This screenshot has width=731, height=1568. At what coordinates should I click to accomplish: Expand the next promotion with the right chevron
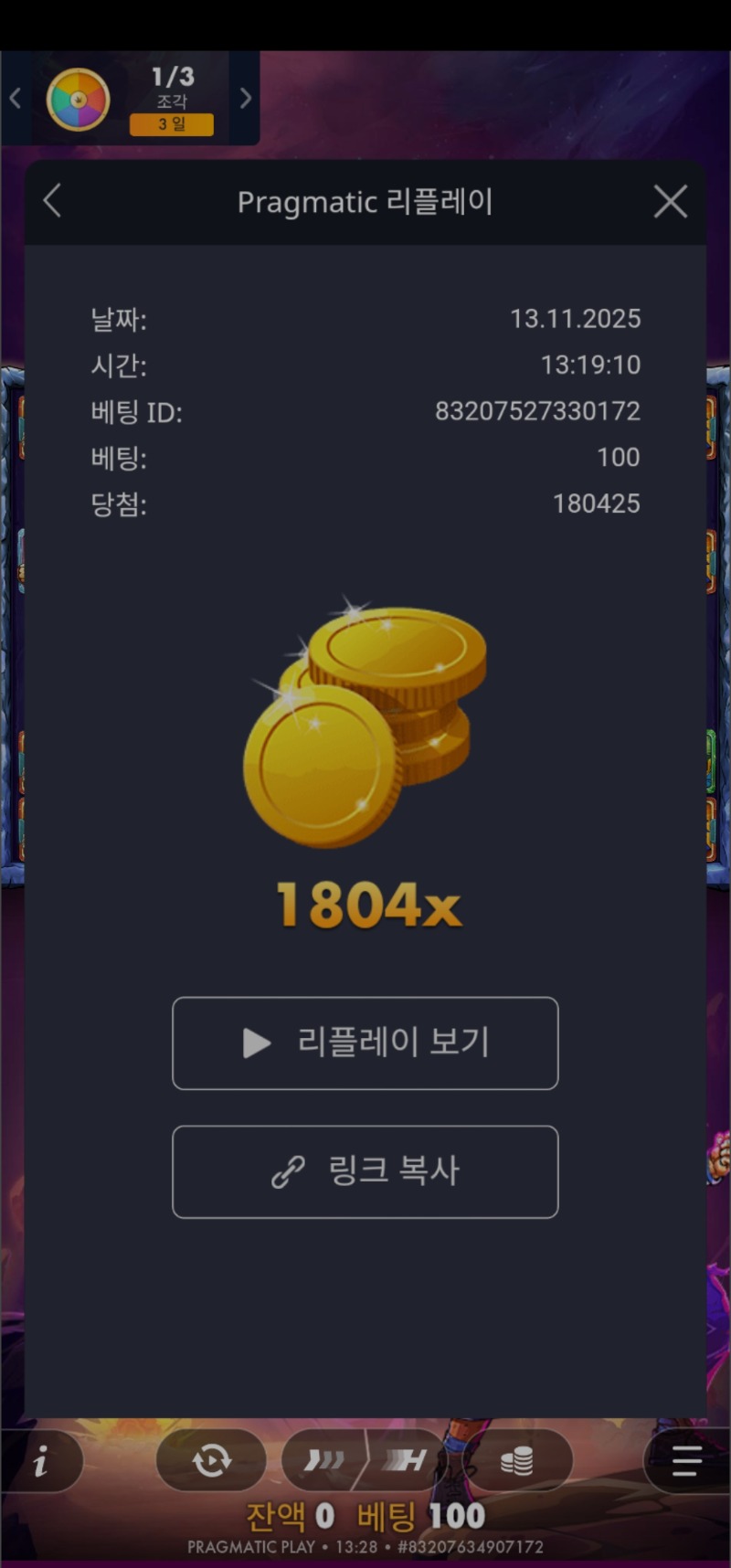click(244, 98)
